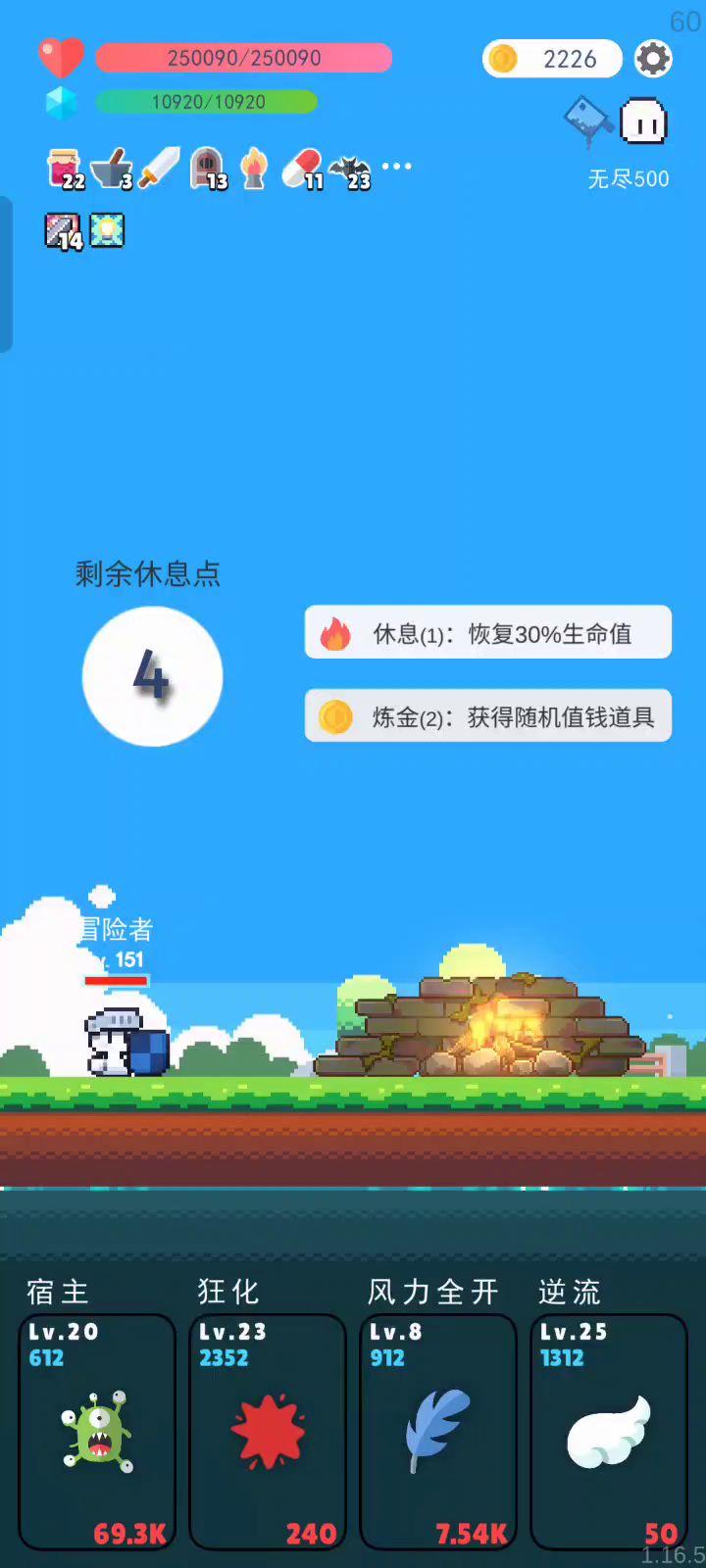Choose 休息 to restore 30% health
706x1568 pixels.
tap(488, 633)
